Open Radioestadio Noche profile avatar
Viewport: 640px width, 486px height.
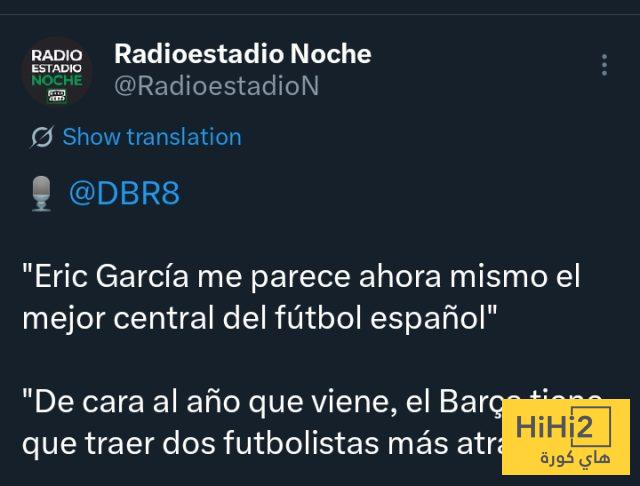point(57,72)
